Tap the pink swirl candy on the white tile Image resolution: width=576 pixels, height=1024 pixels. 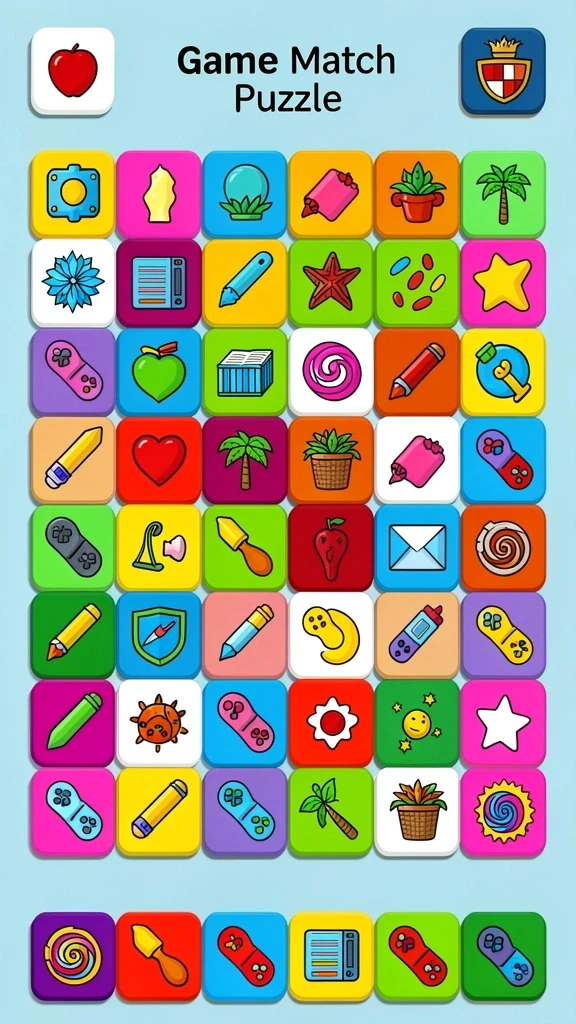point(331,372)
